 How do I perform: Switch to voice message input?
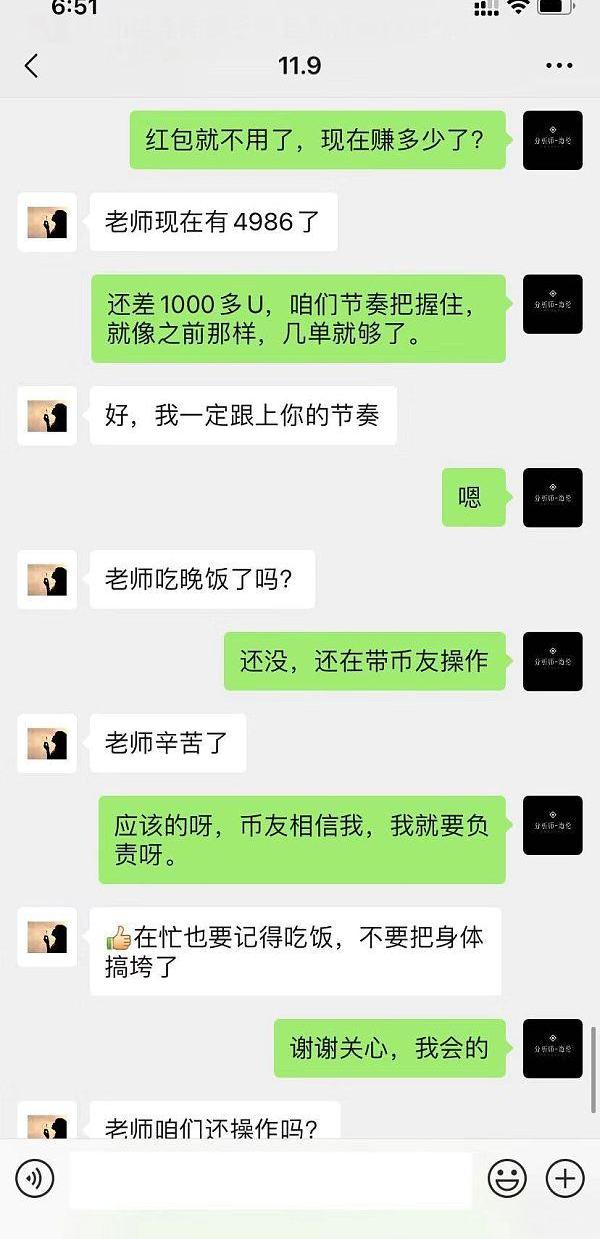tap(35, 1179)
